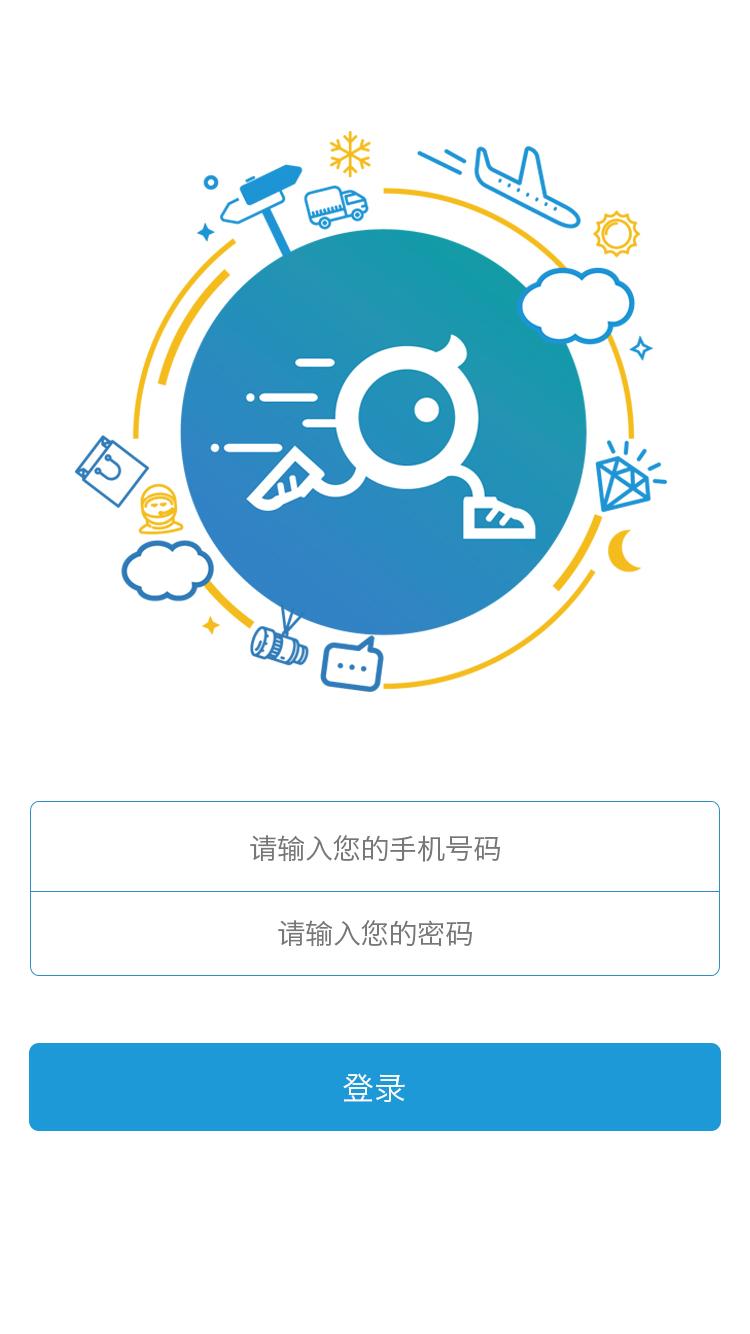The height and width of the screenshot is (1334, 750).
Task: Select the camera icon near the bottom
Action: click(277, 643)
